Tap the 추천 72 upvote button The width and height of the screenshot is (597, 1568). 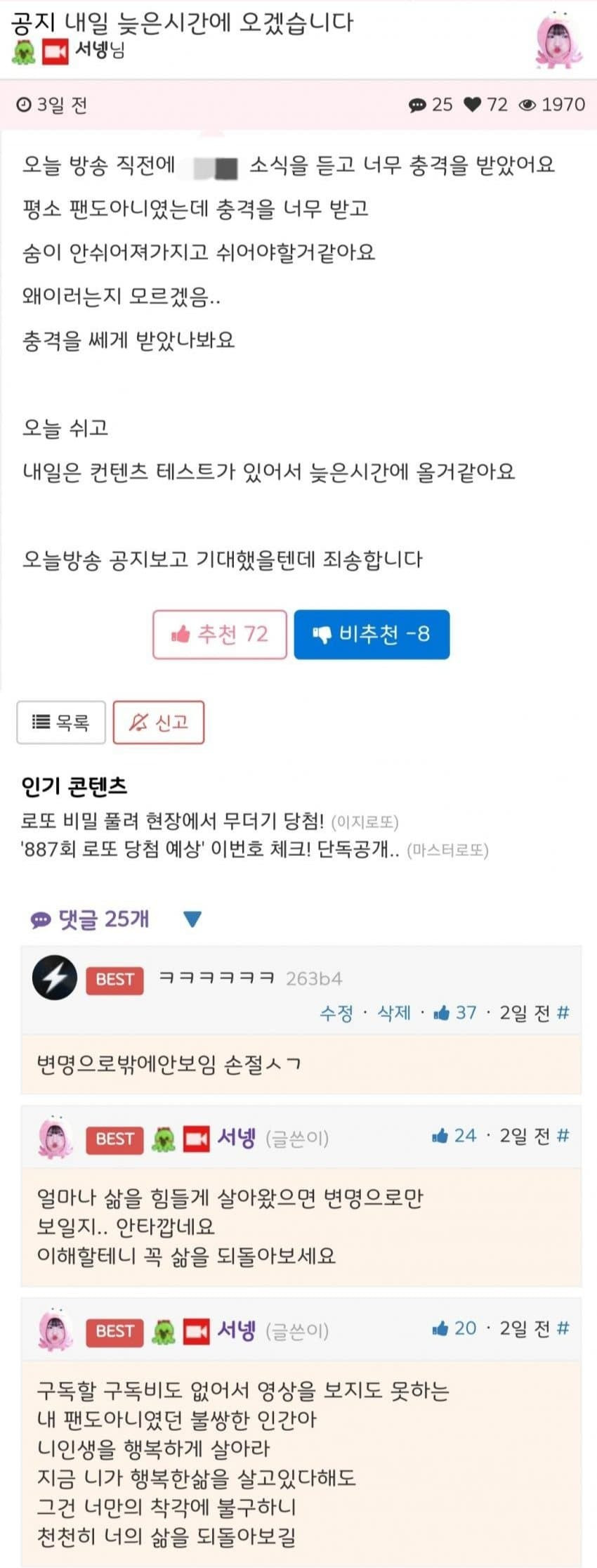click(x=219, y=635)
